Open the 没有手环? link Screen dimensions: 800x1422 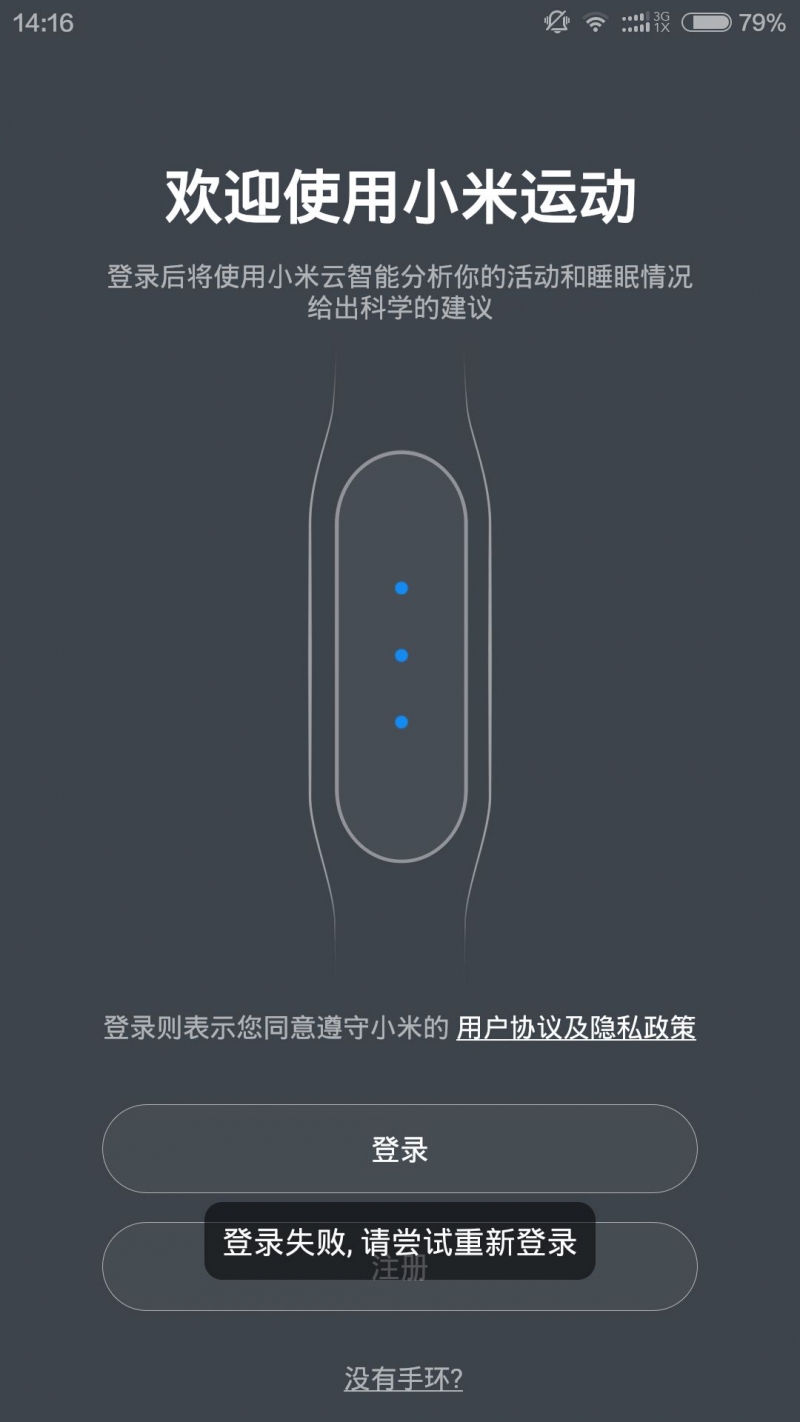[403, 1379]
